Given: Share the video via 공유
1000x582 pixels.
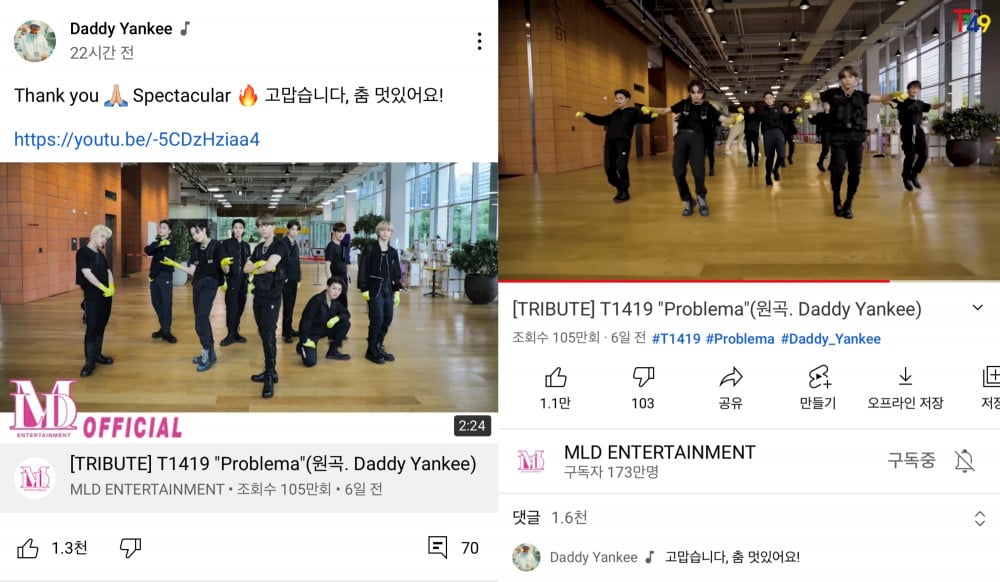Looking at the screenshot, I should coord(730,387).
